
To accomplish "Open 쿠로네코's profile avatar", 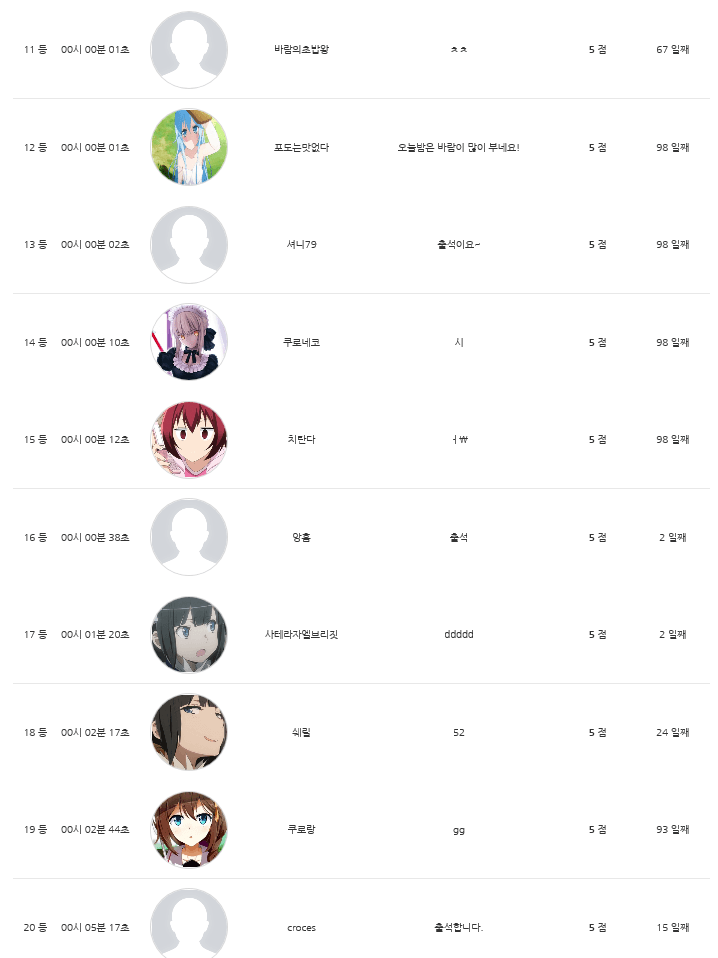I will [x=189, y=342].
